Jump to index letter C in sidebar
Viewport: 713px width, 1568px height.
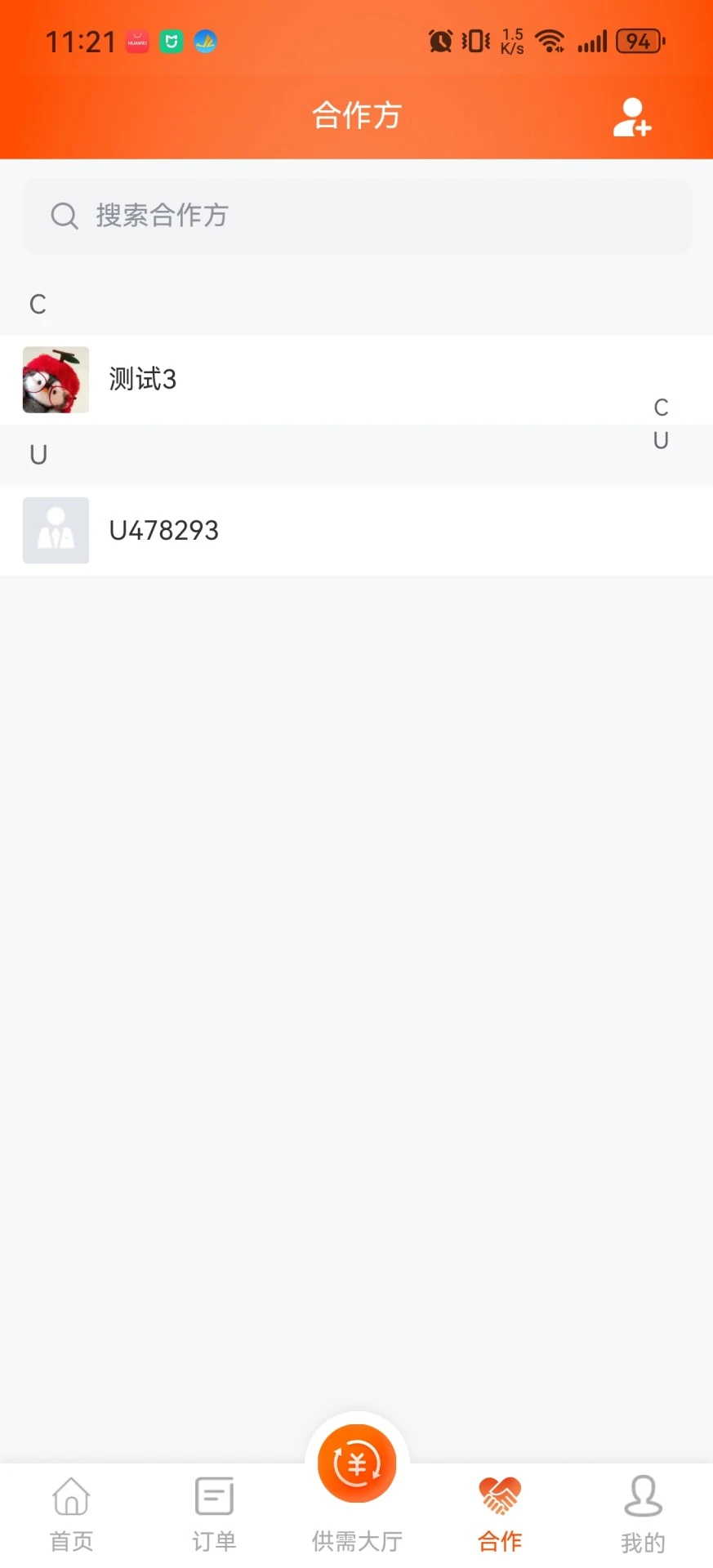661,408
